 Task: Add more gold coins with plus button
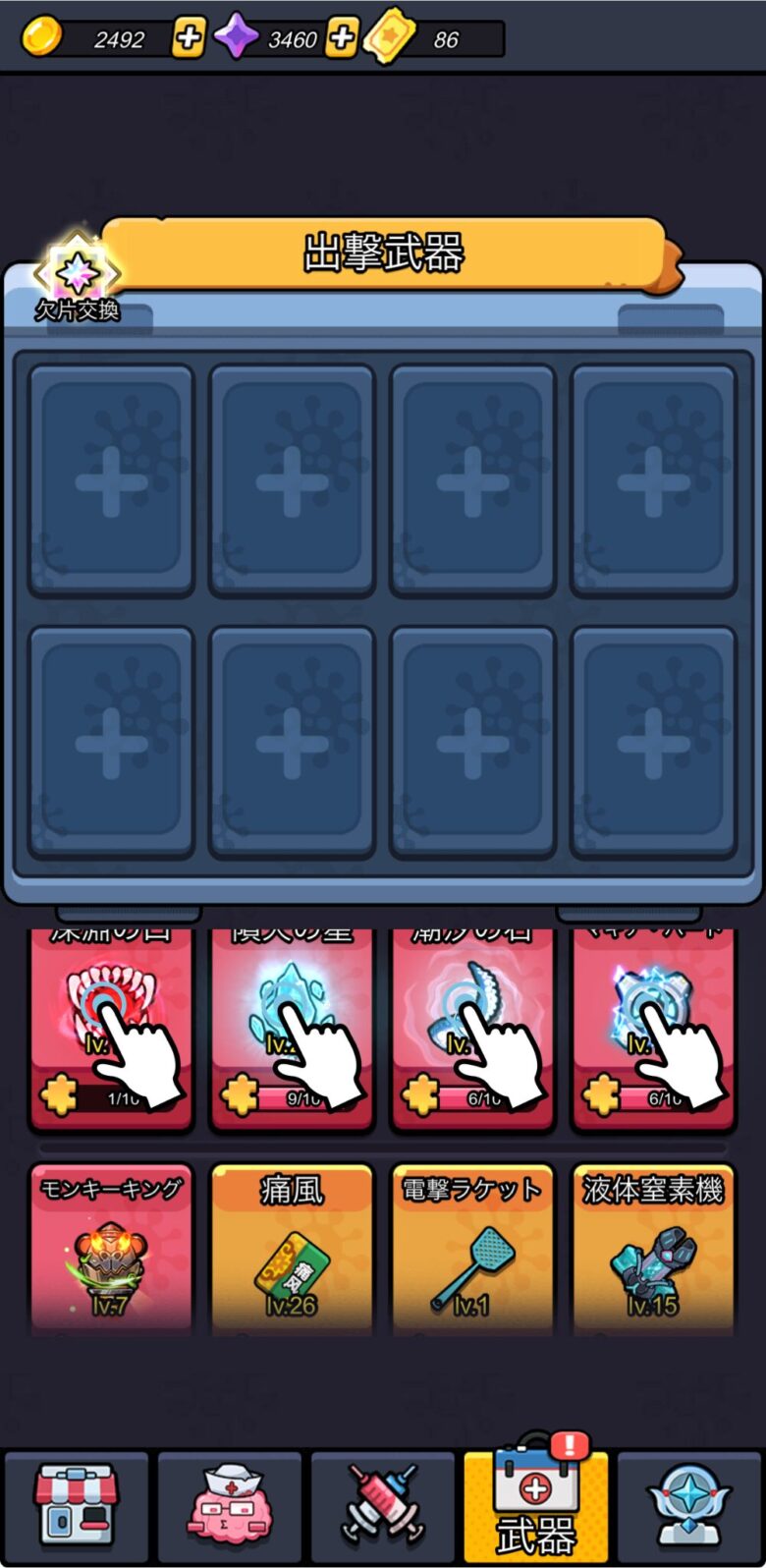pyautogui.click(x=189, y=39)
